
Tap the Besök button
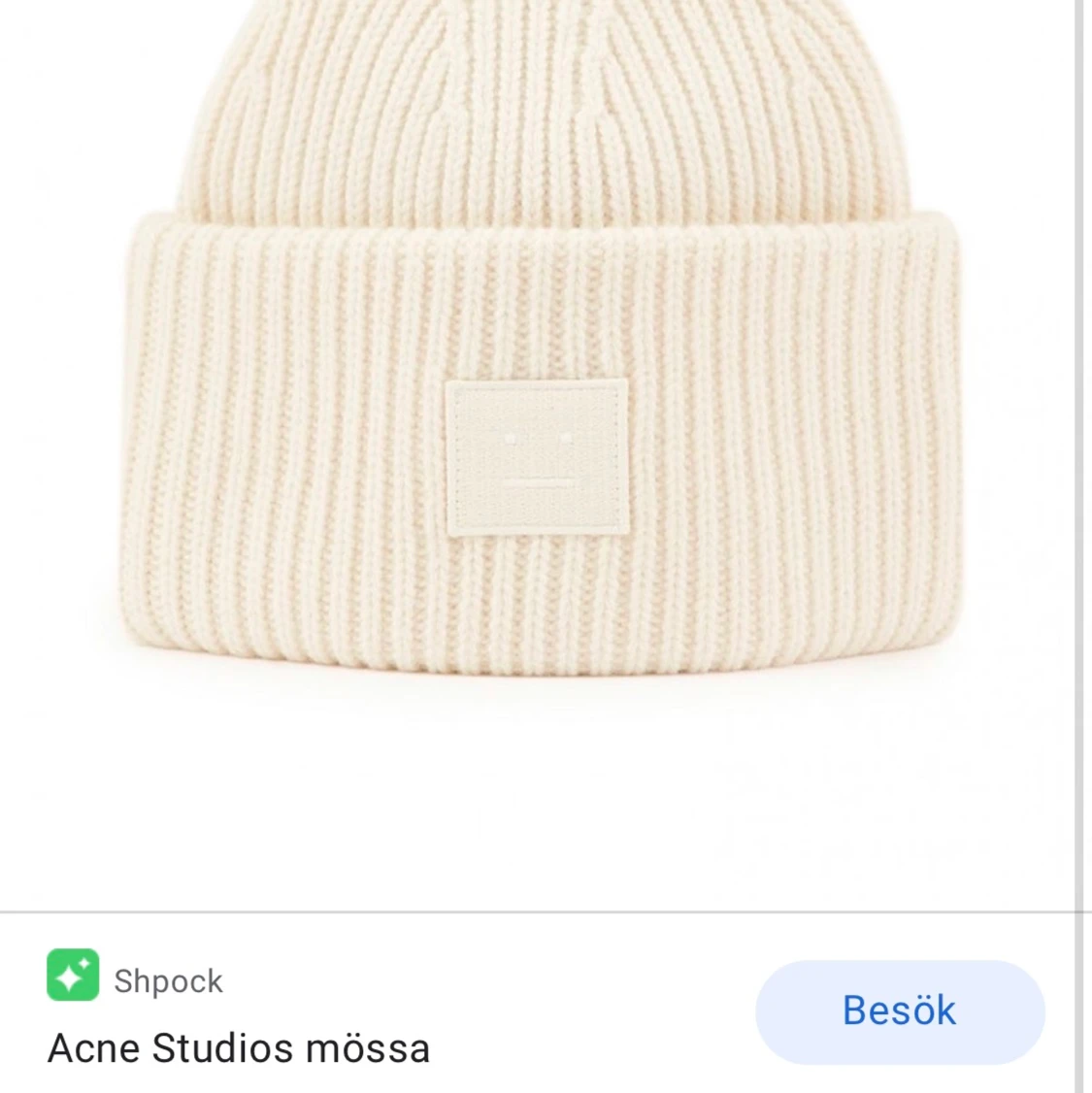click(899, 1011)
